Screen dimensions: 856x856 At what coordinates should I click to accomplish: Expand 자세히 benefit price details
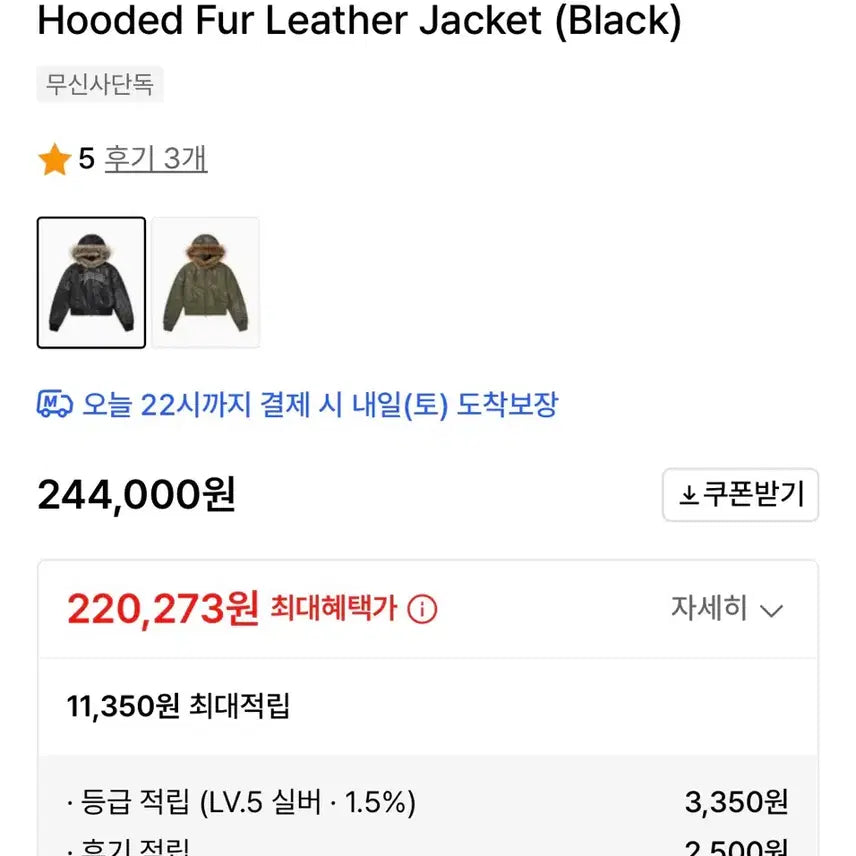coord(727,608)
